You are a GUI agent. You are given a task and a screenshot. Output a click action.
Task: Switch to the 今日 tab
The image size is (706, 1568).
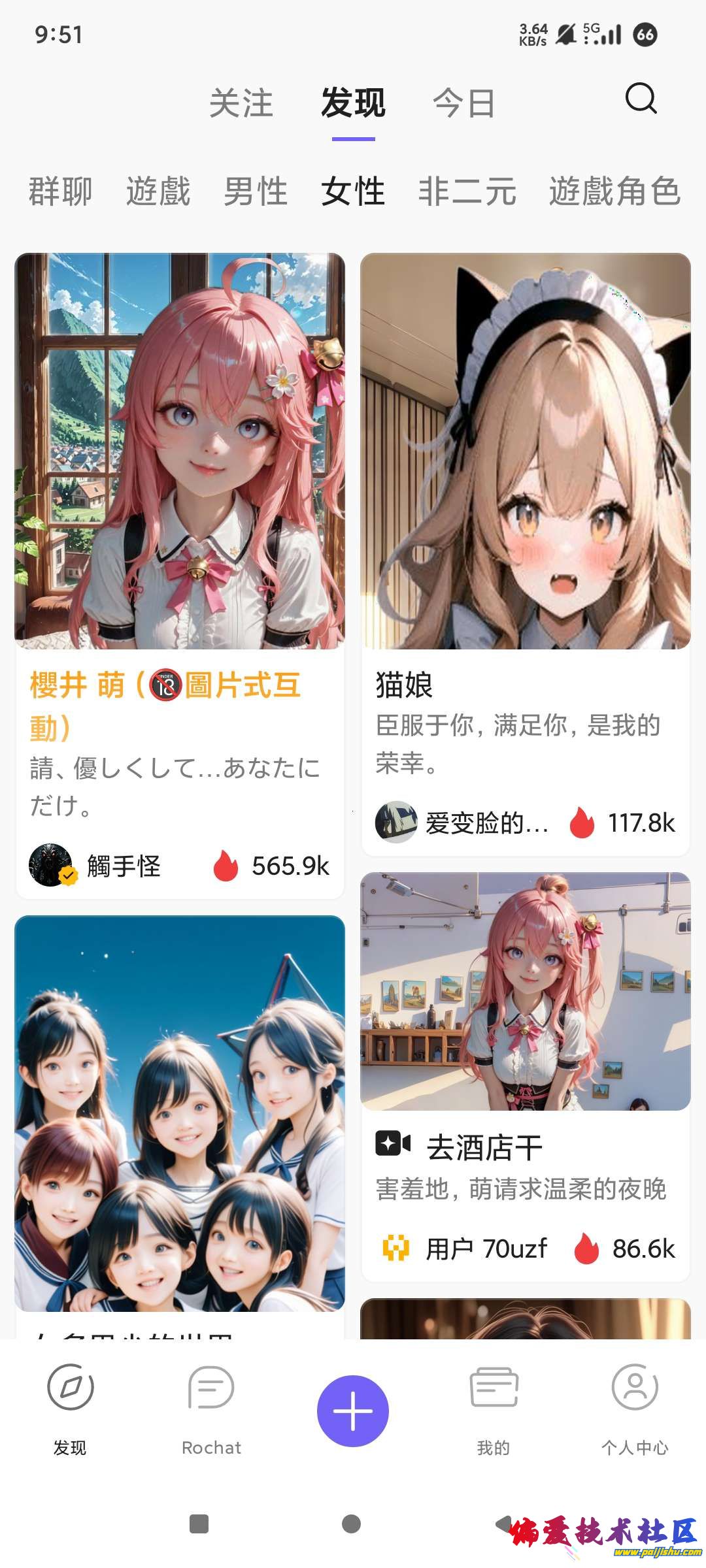pos(464,103)
